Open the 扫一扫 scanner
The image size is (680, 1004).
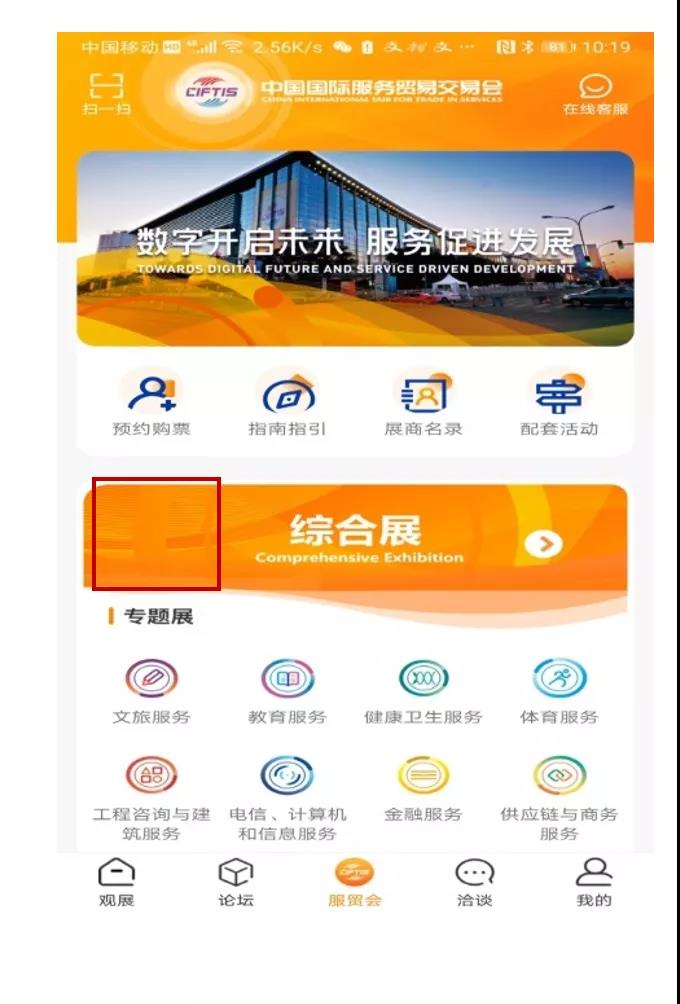click(106, 92)
